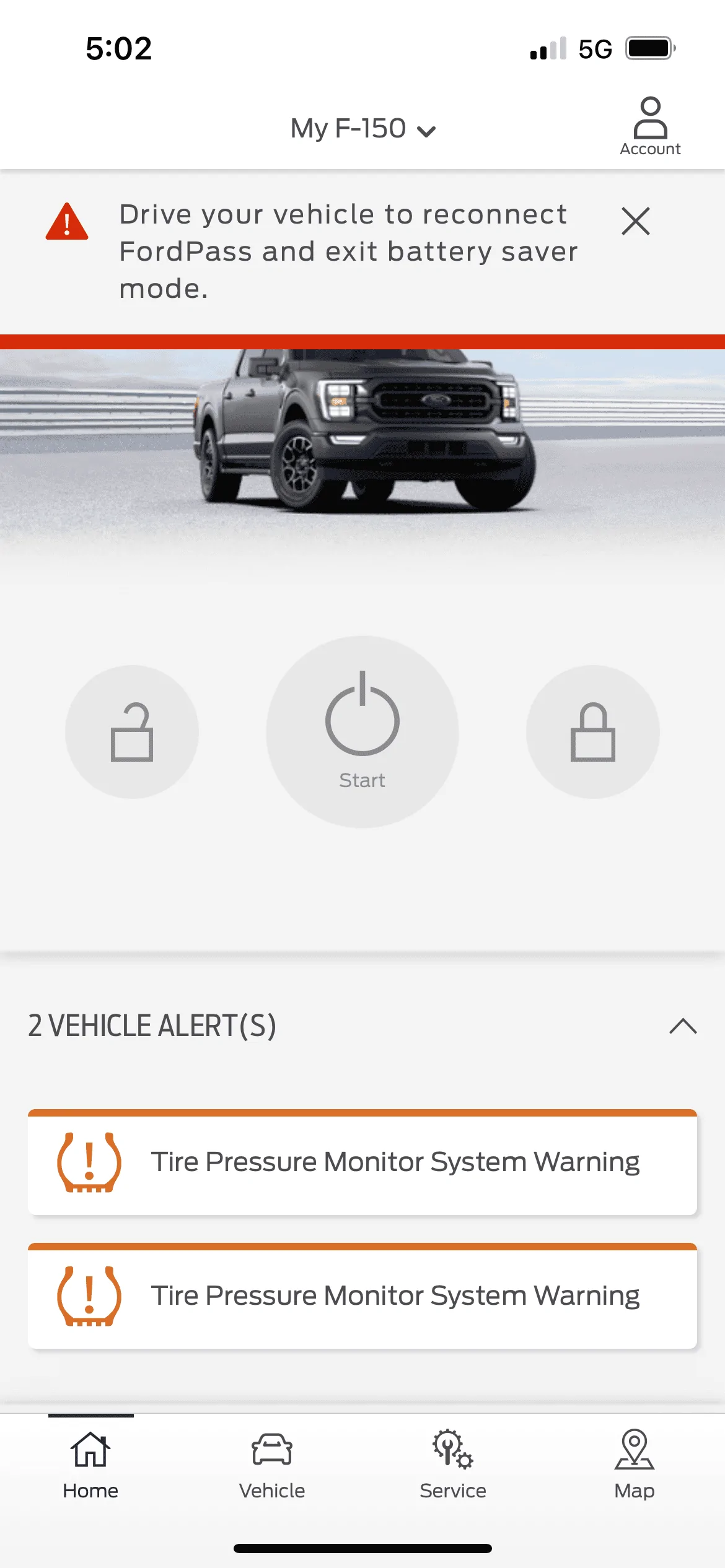Switch to the Vehicle tab
This screenshot has height=1568, width=725.
[x=272, y=1465]
